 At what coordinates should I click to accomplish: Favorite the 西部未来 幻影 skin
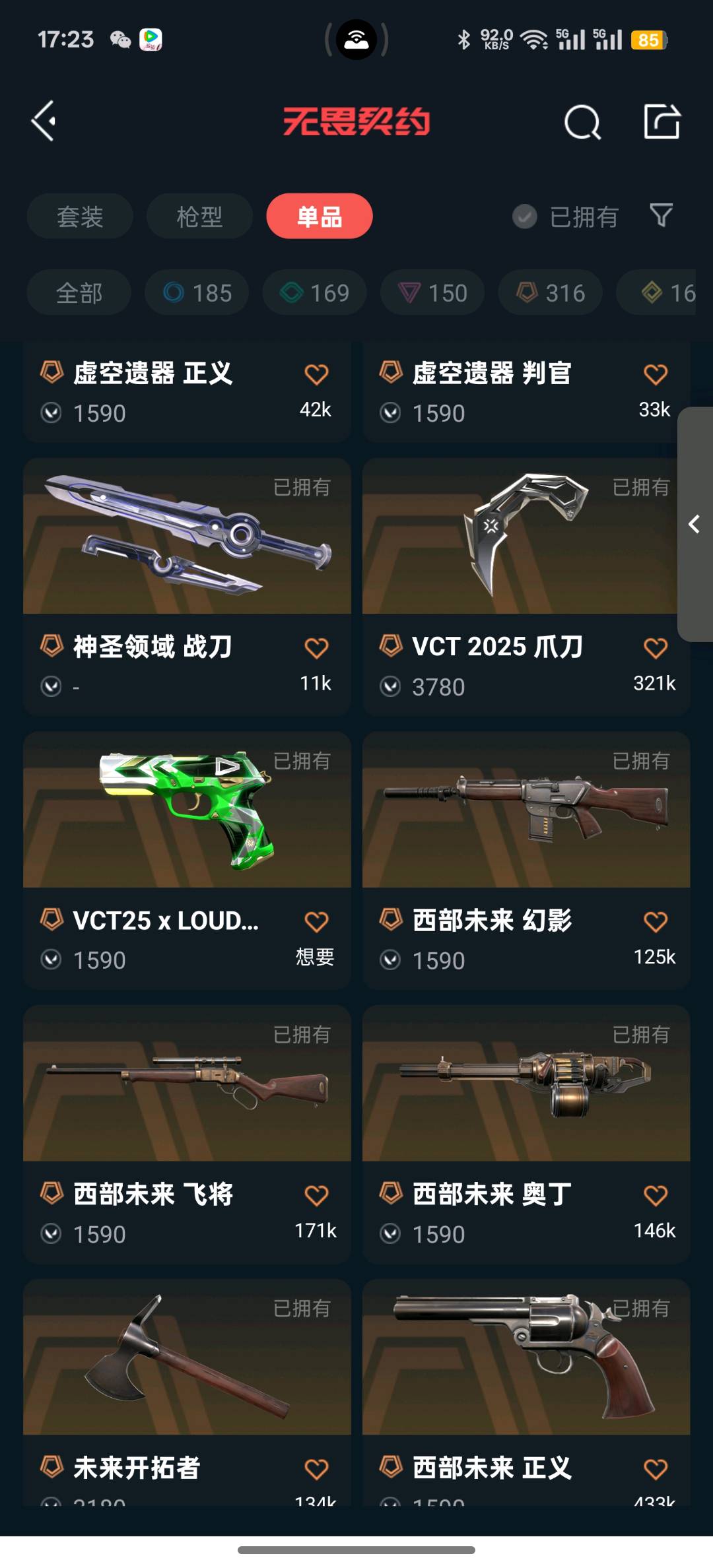655,922
